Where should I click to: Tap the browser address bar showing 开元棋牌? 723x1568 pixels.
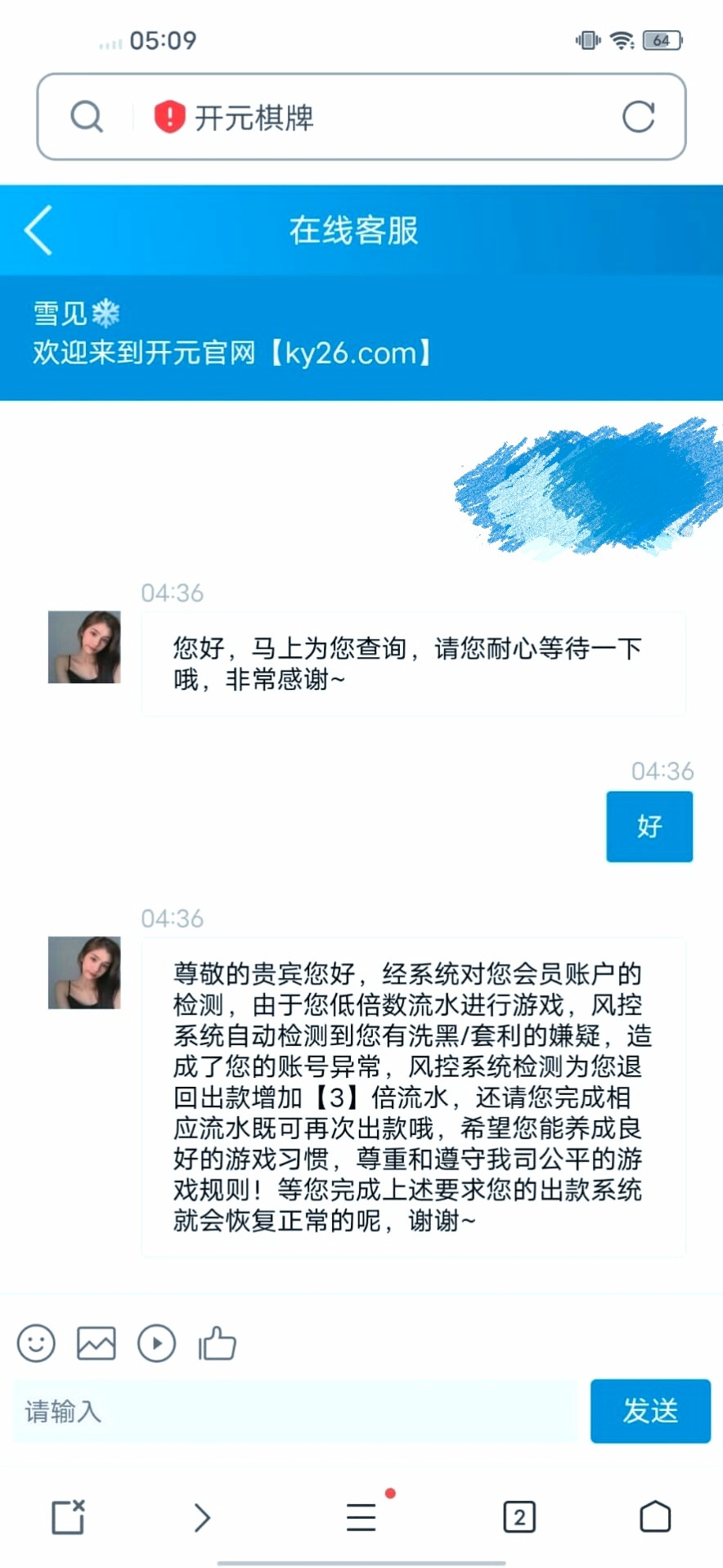click(x=368, y=117)
